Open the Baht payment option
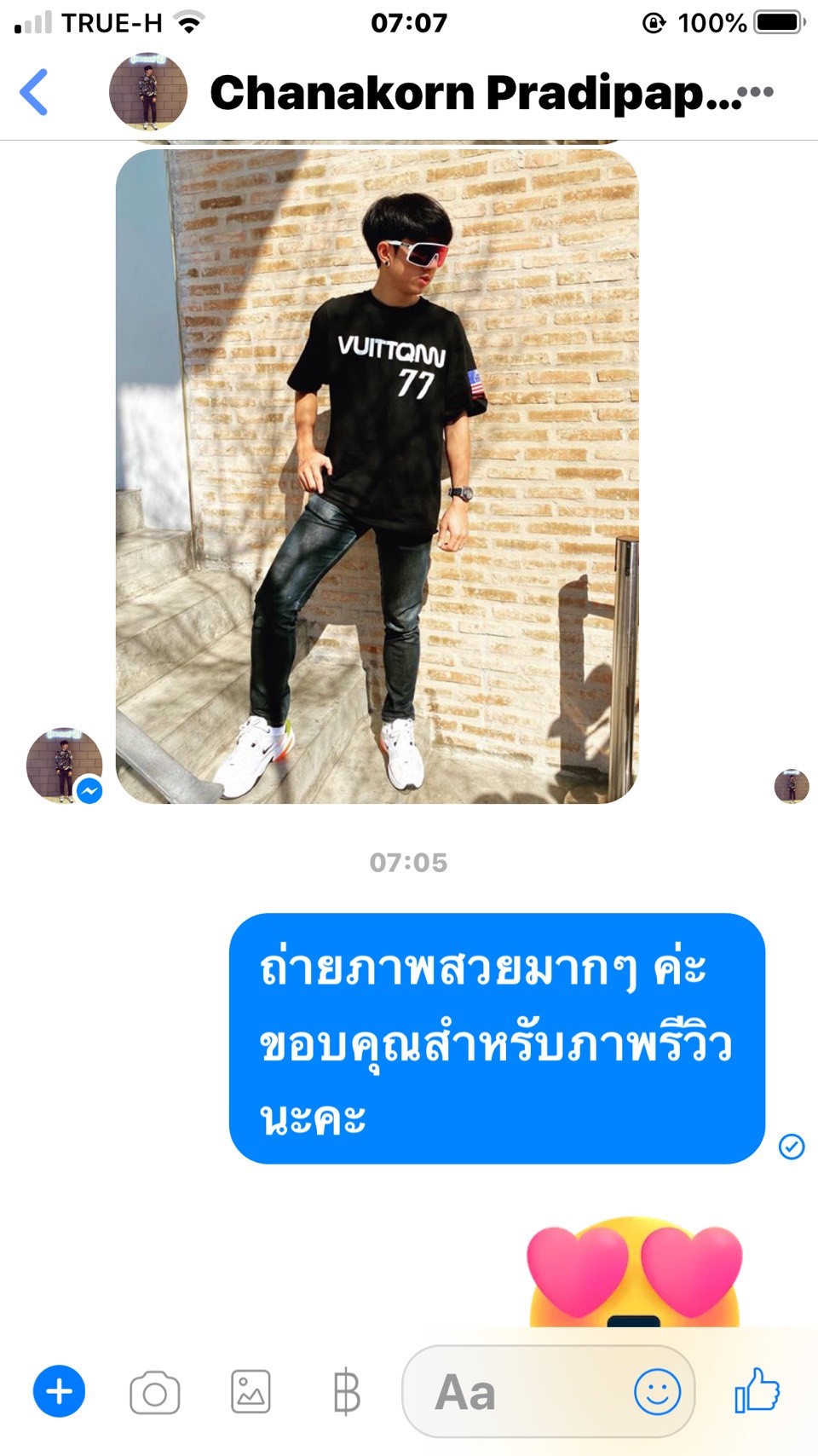Viewport: 818px width, 1456px height. (346, 1391)
